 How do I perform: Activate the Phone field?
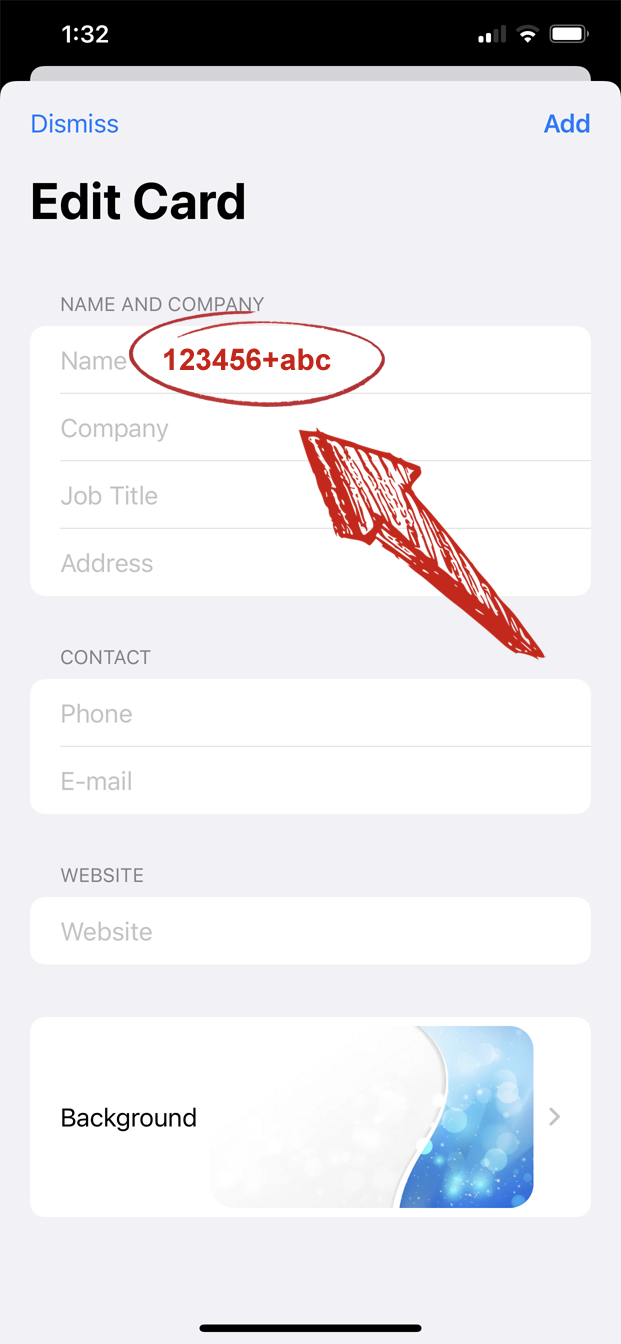pyautogui.click(x=310, y=713)
